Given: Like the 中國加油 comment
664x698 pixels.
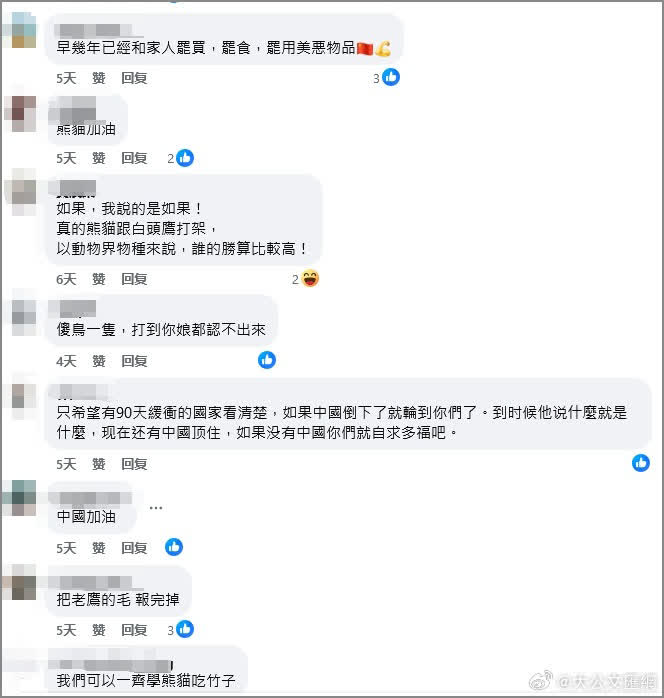Looking at the screenshot, I should pos(99,548).
